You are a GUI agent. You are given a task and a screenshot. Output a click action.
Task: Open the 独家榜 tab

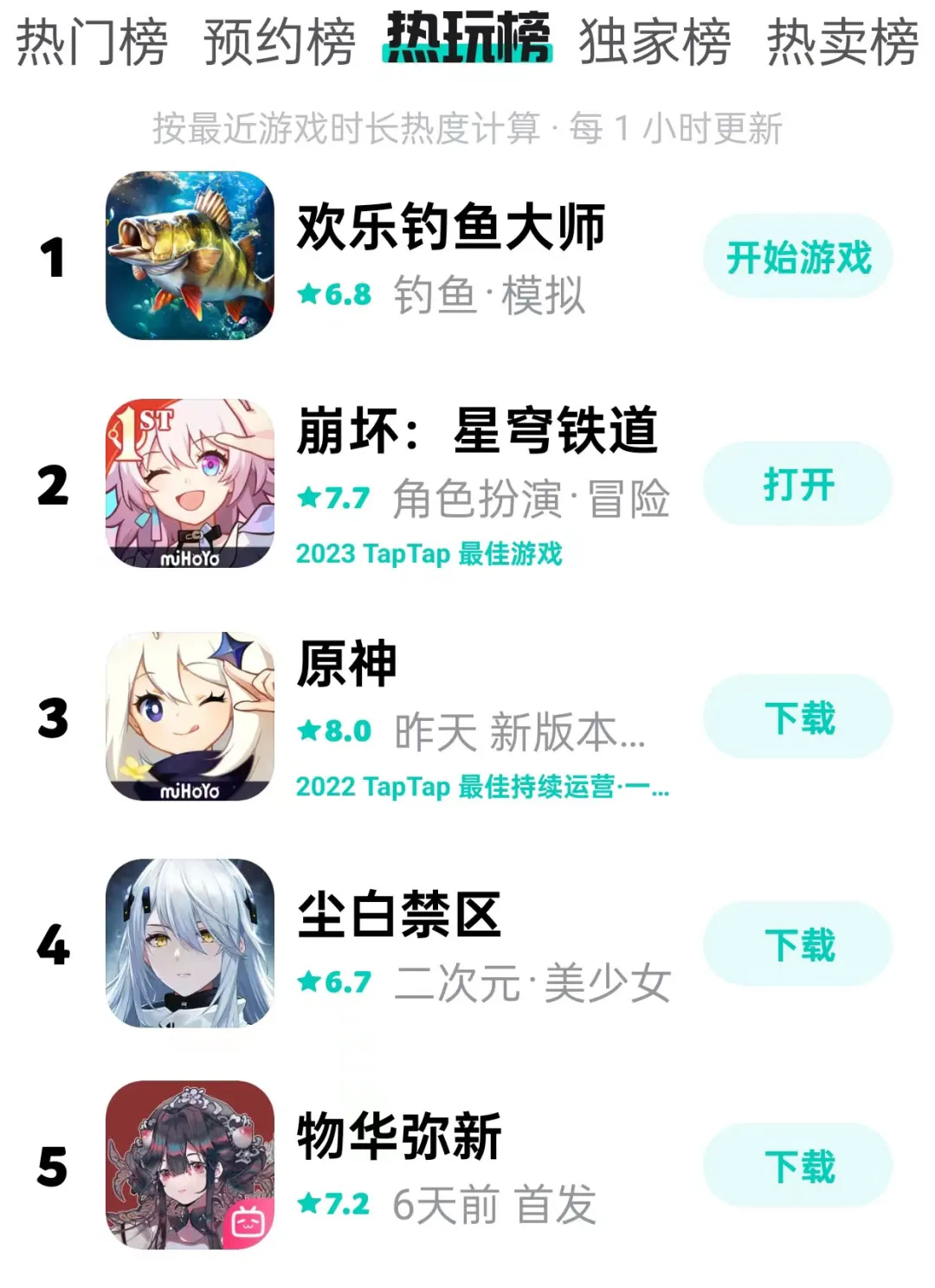(654, 41)
